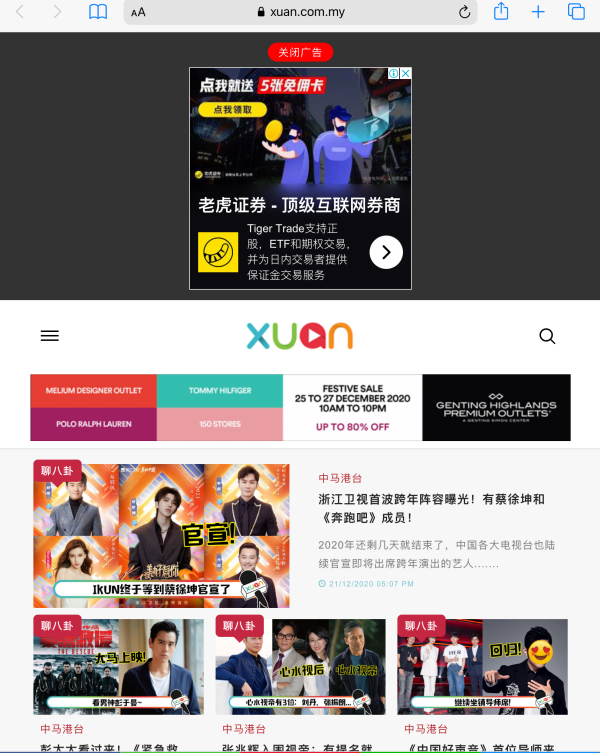Viewport: 600px width, 753px height.
Task: Reload the page in Safari
Action: 464,12
